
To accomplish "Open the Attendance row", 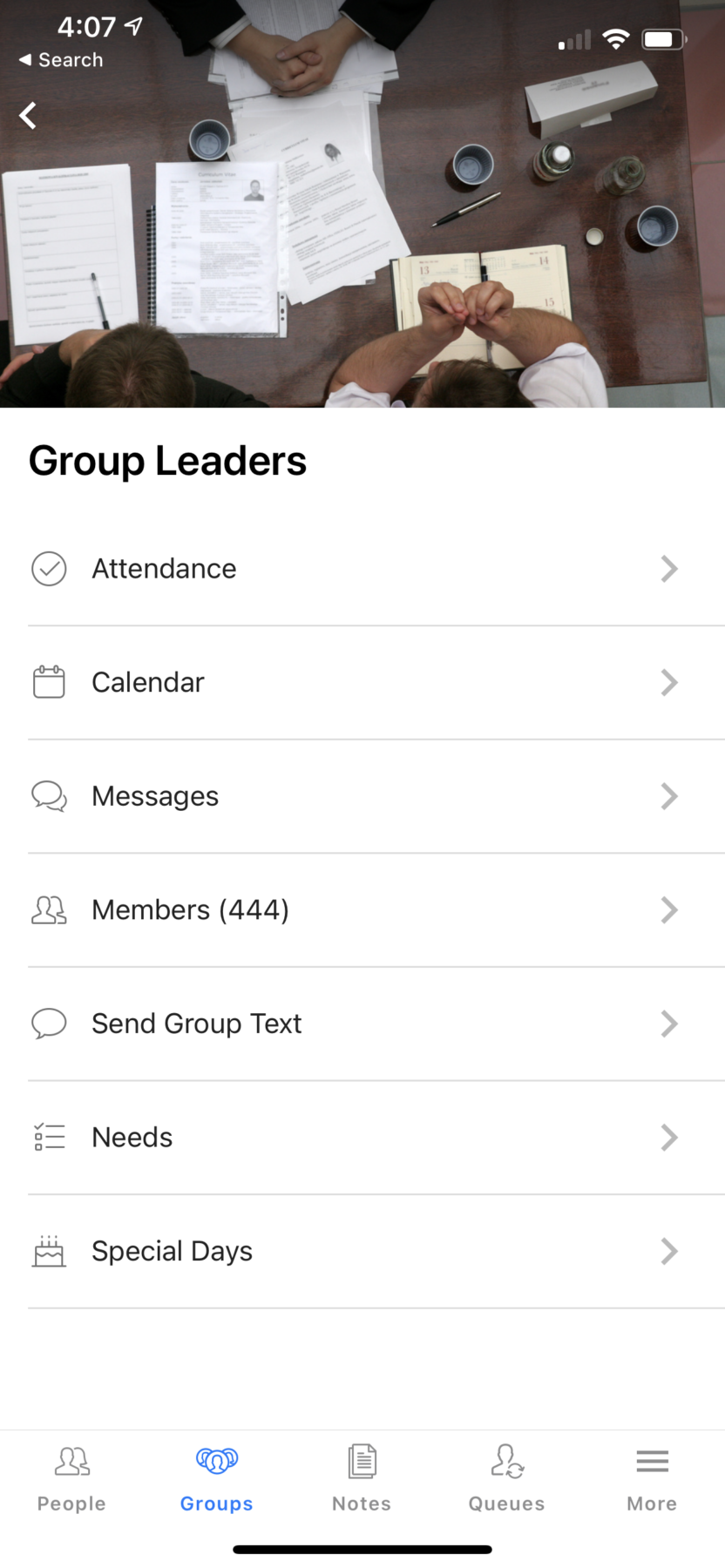I will [362, 569].
